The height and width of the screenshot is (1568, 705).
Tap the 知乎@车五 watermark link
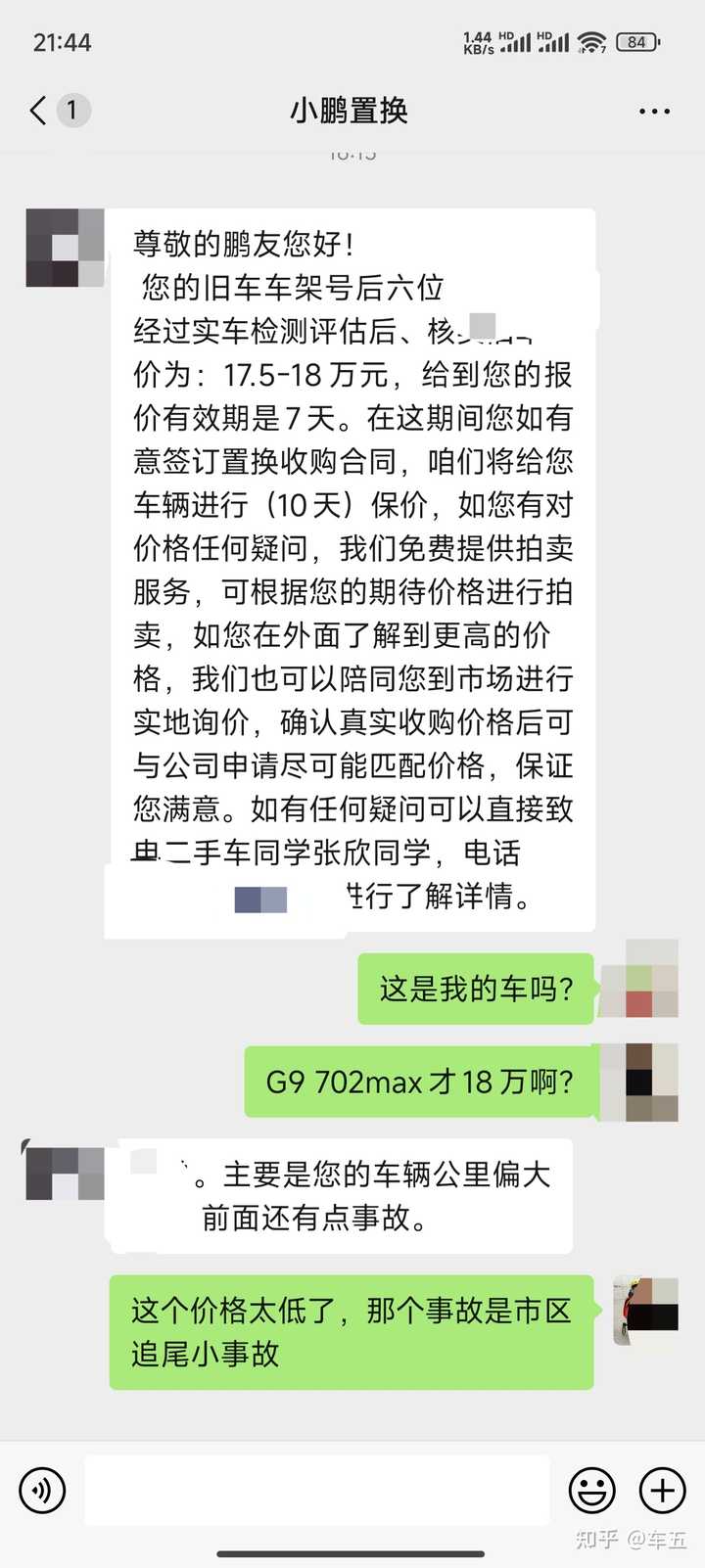630,1538
